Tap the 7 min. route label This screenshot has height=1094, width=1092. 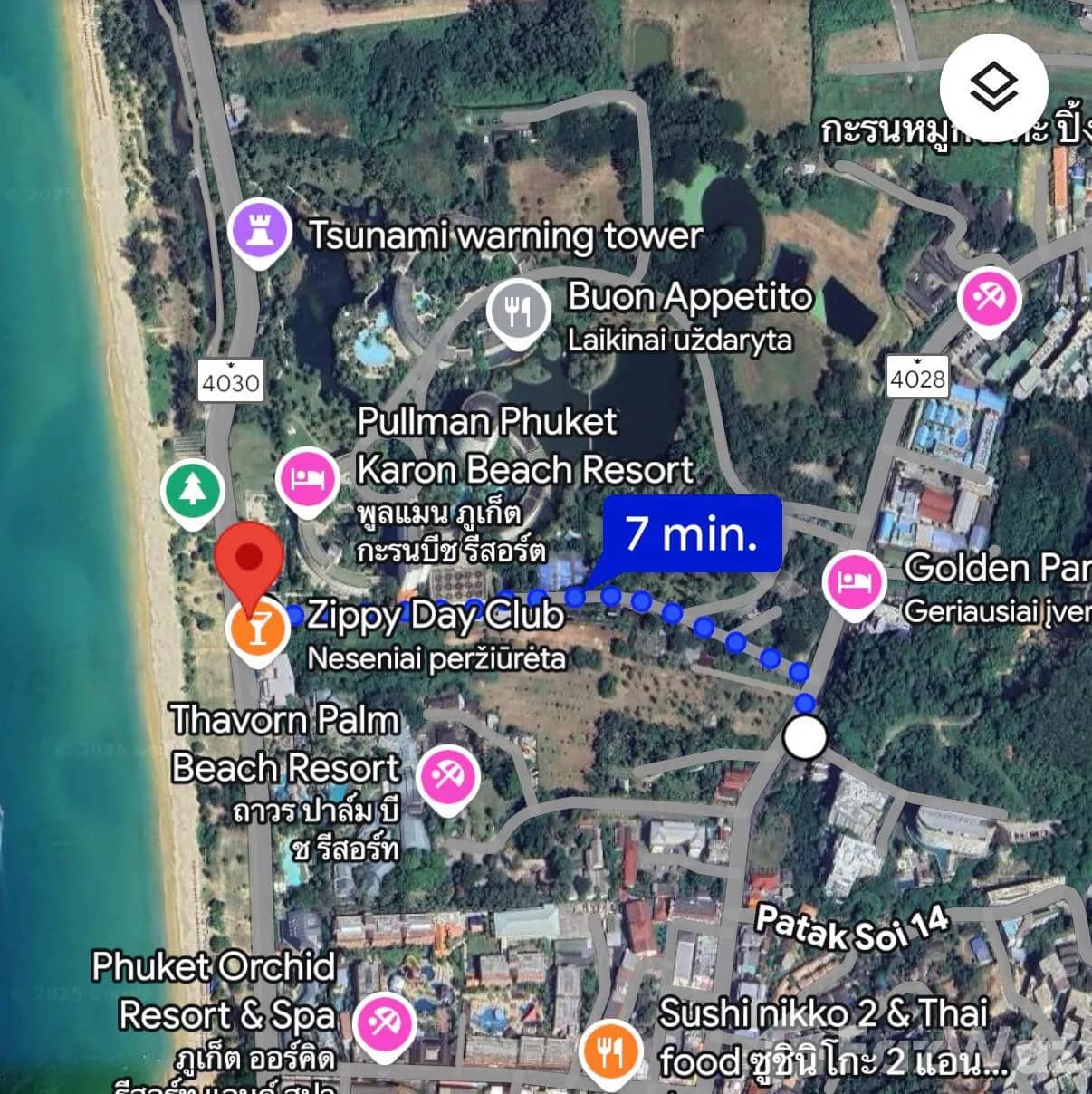click(x=691, y=533)
